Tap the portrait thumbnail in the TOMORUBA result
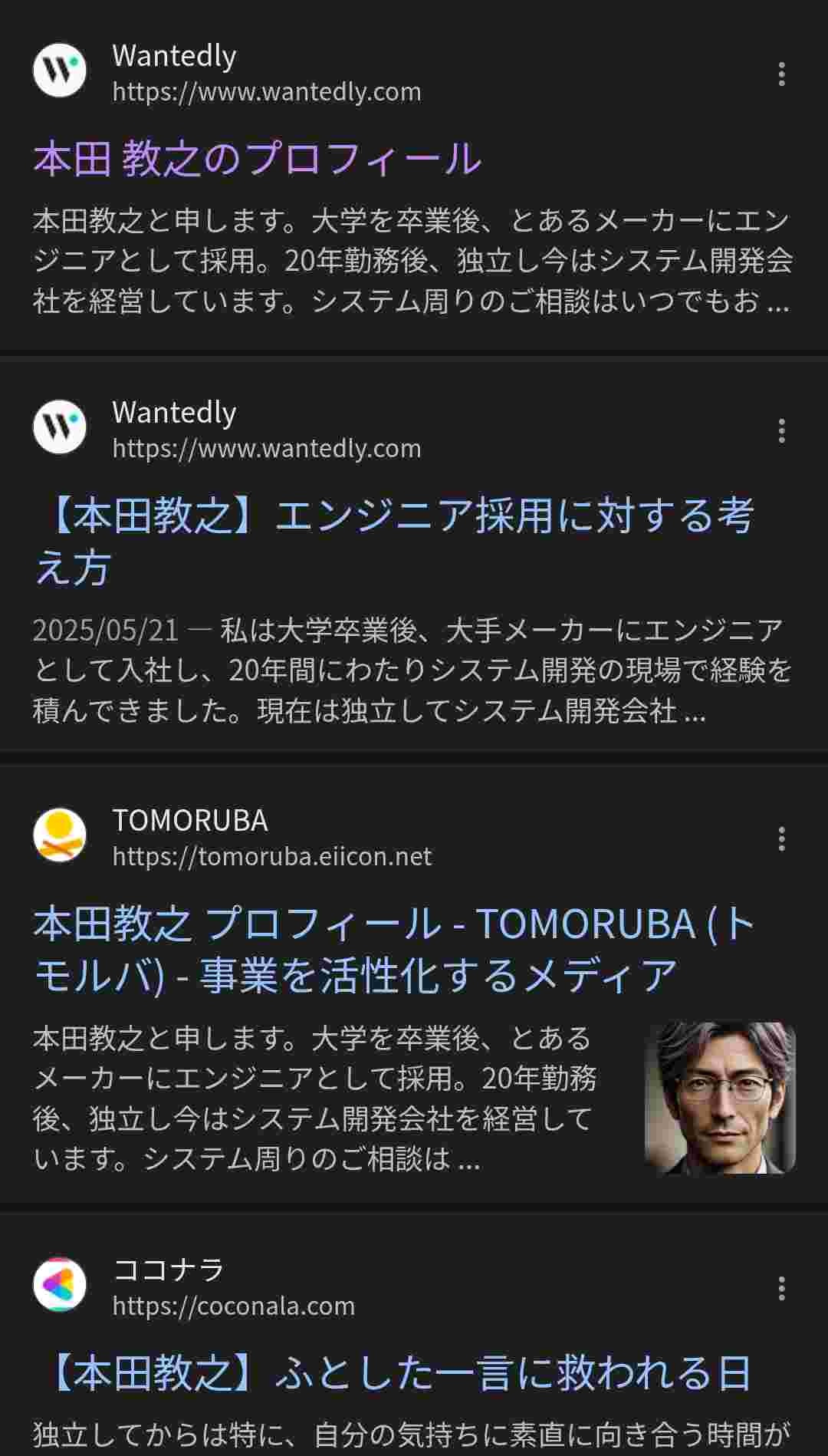 coord(719,1097)
